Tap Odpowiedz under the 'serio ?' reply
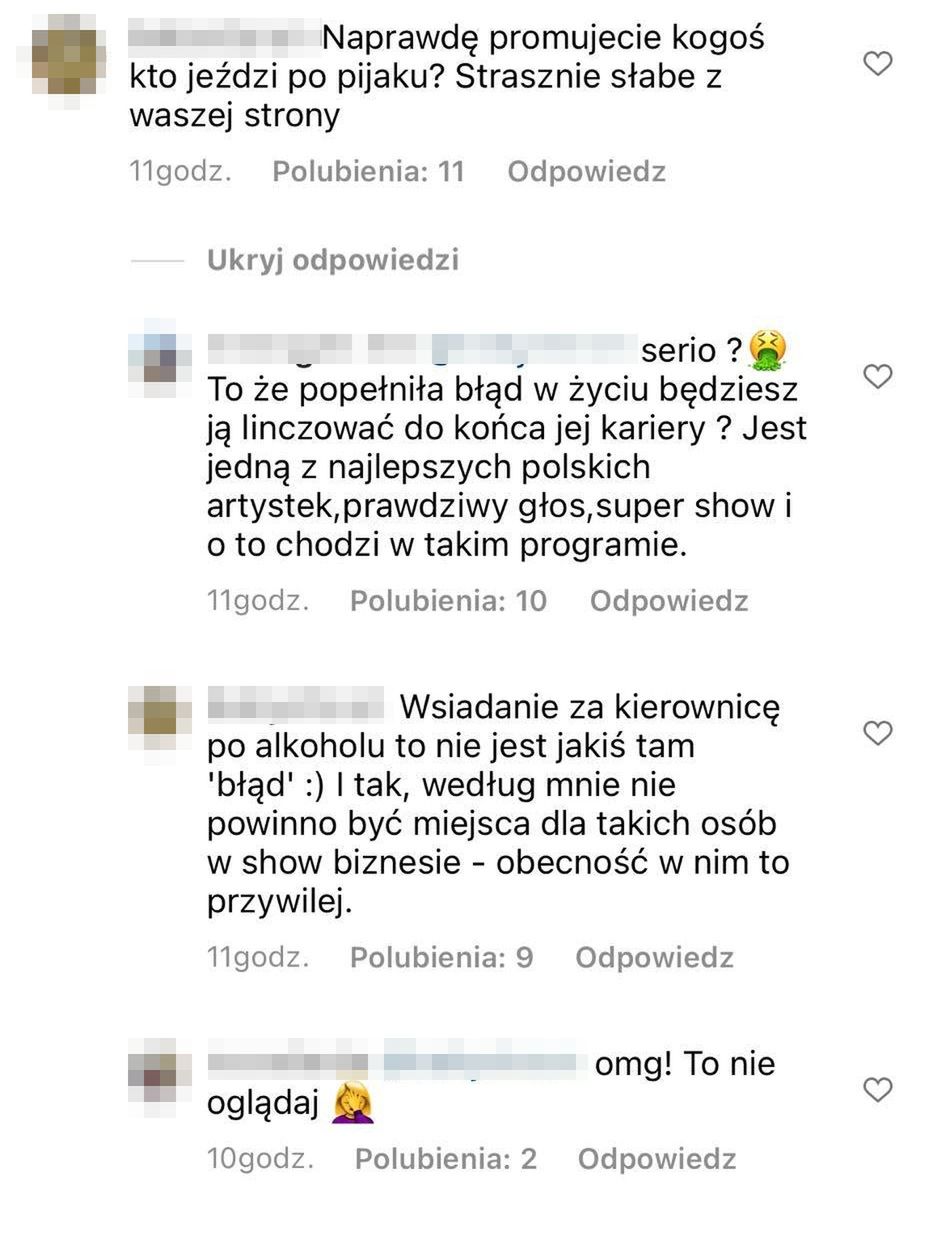Viewport: 946px width, 1236px height. point(668,601)
